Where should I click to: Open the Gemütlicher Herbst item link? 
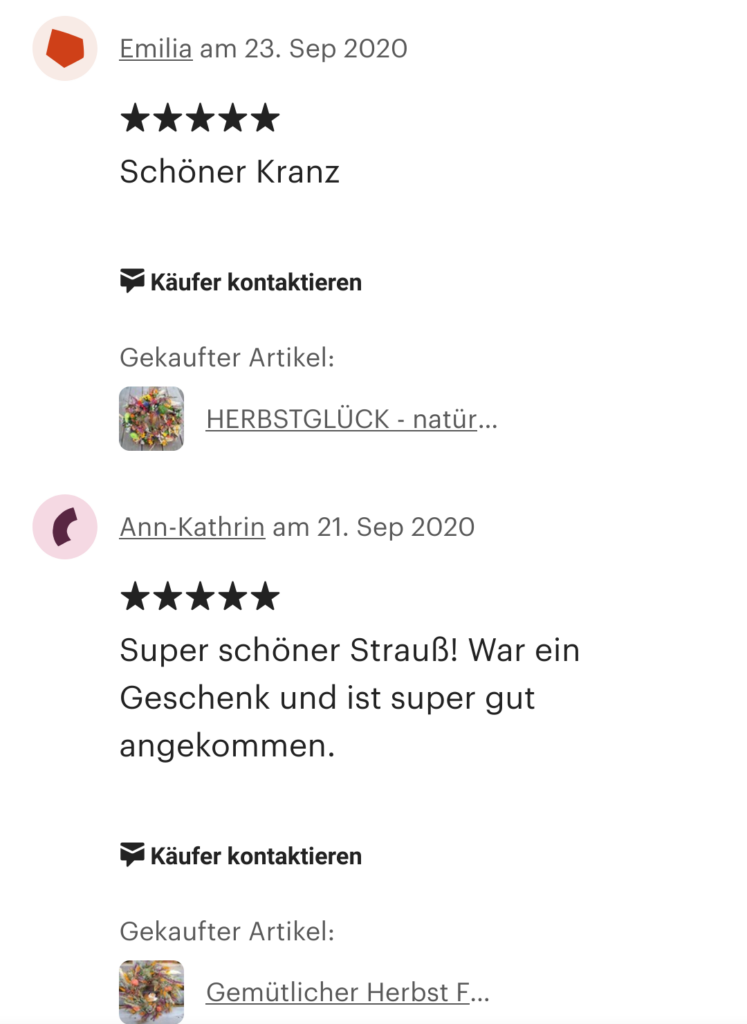point(347,992)
